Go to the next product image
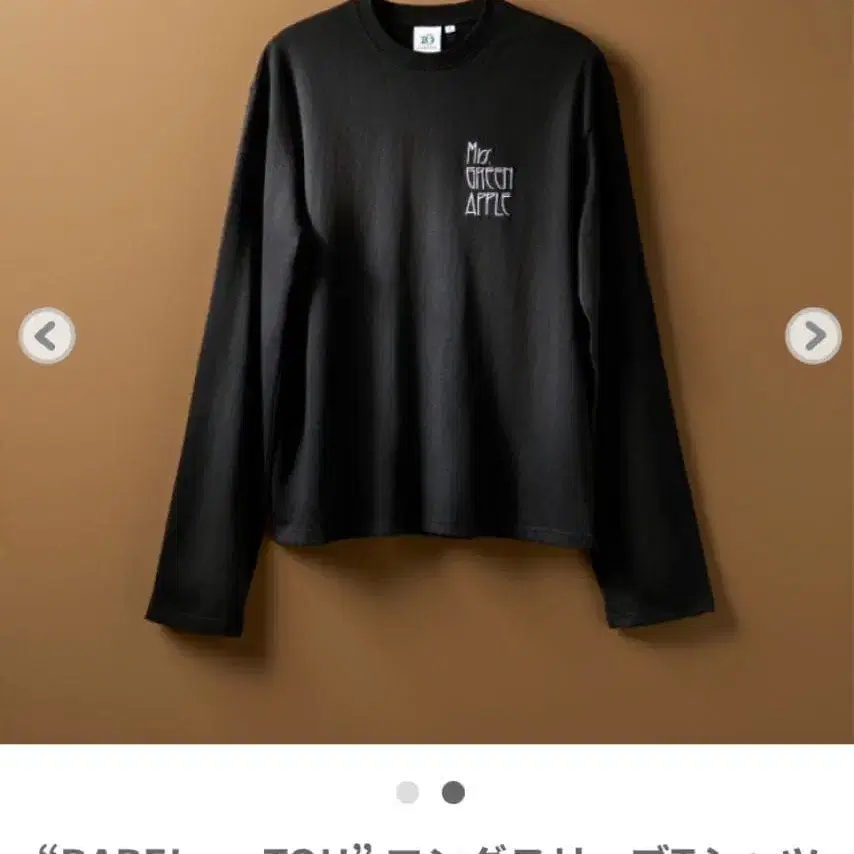 812,336
